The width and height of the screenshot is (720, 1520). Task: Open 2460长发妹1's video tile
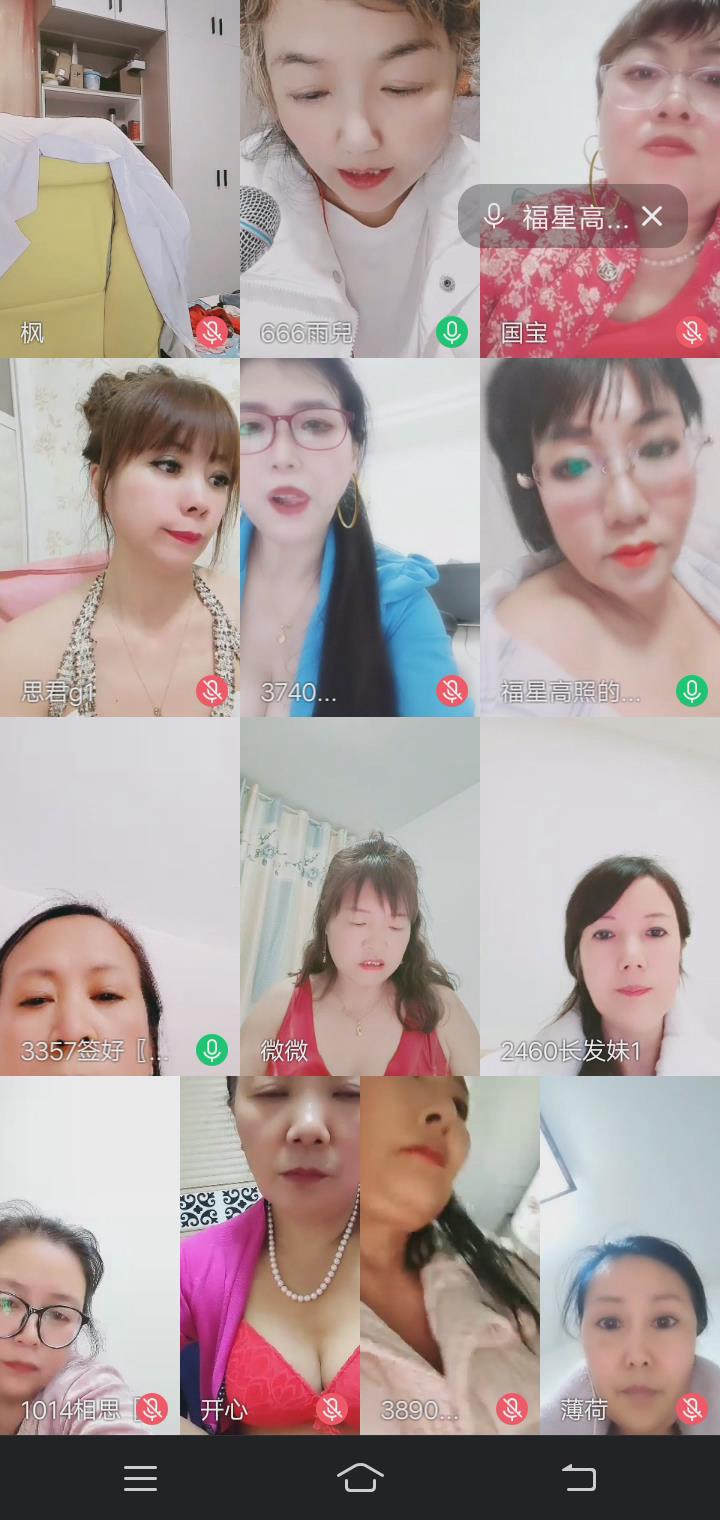(x=600, y=896)
